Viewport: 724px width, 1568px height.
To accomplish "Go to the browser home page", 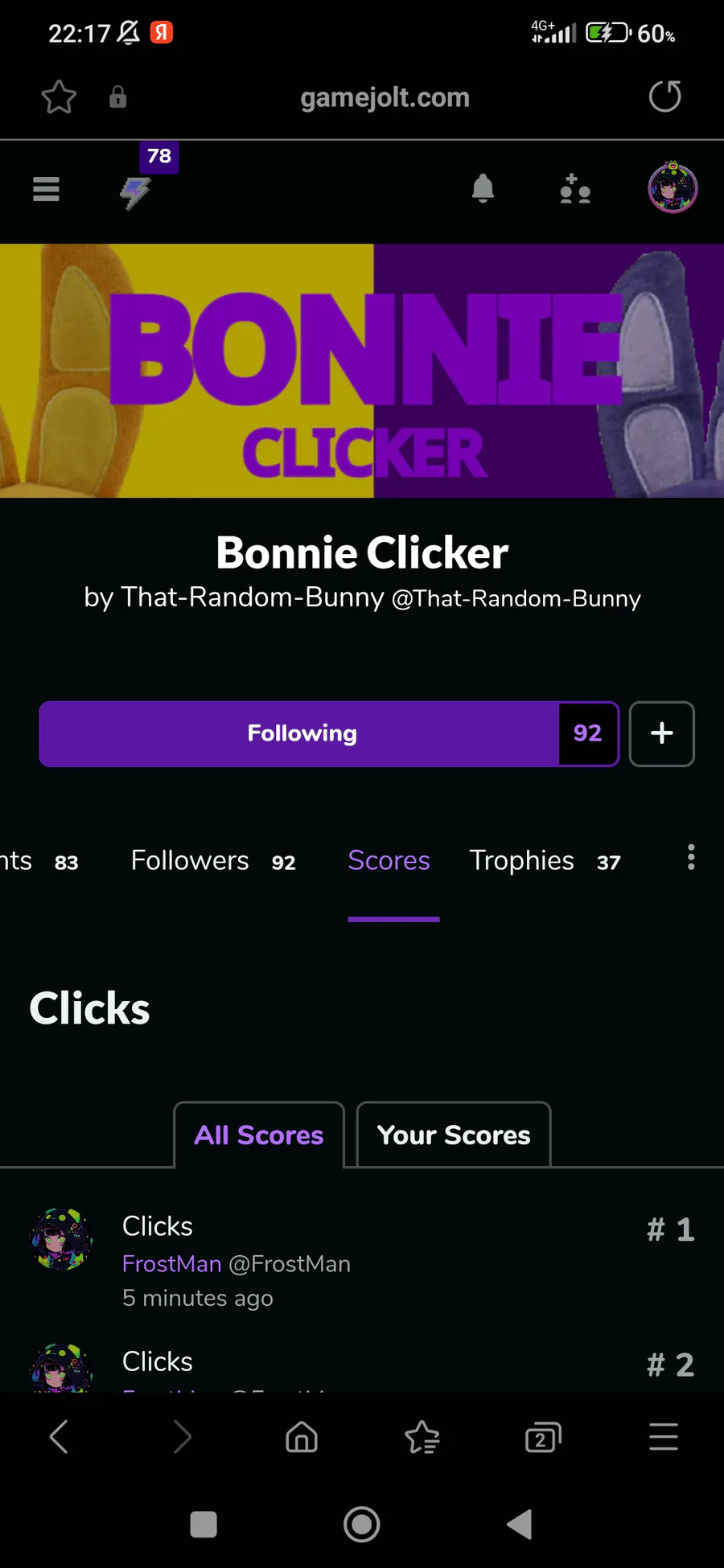I will [x=302, y=1437].
